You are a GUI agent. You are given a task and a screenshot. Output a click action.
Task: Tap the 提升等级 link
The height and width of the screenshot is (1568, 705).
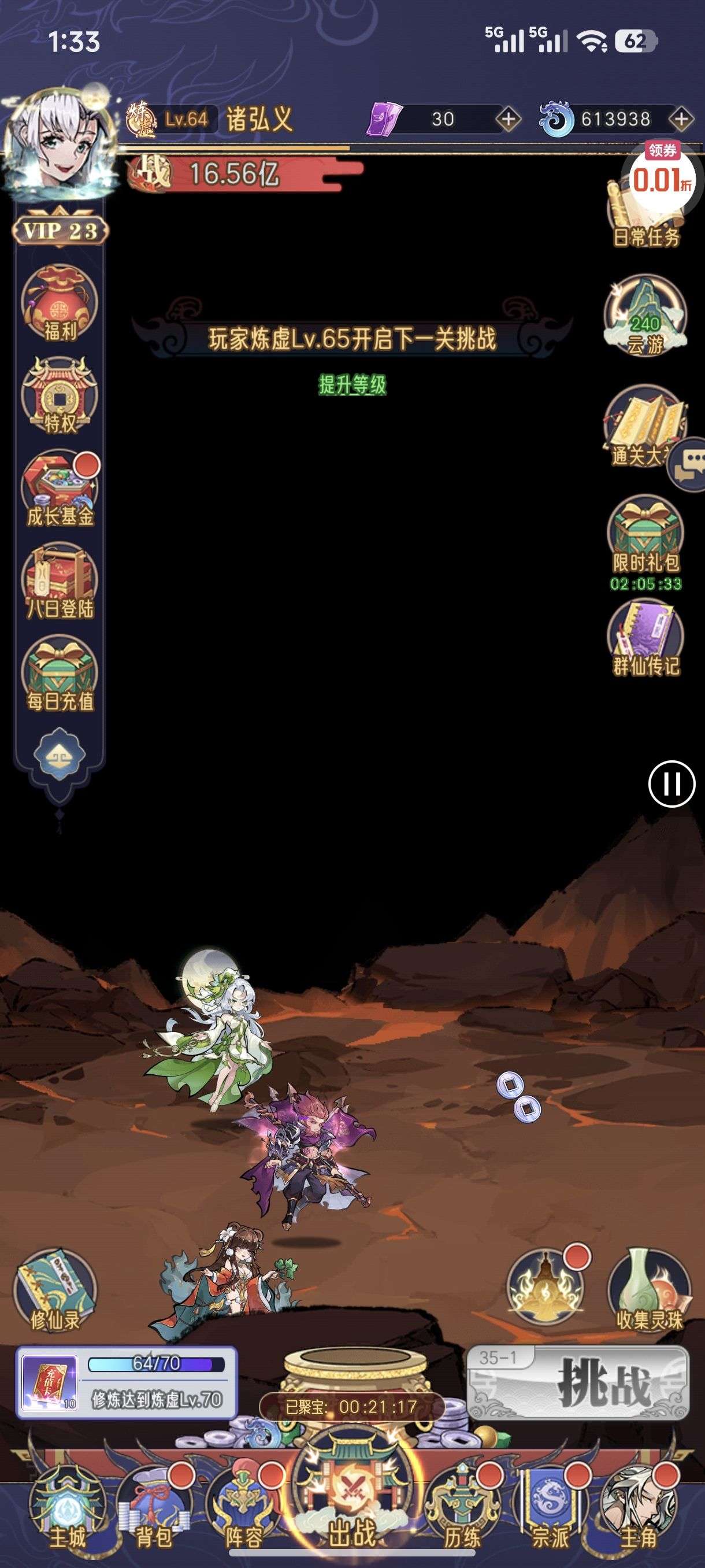tap(352, 384)
